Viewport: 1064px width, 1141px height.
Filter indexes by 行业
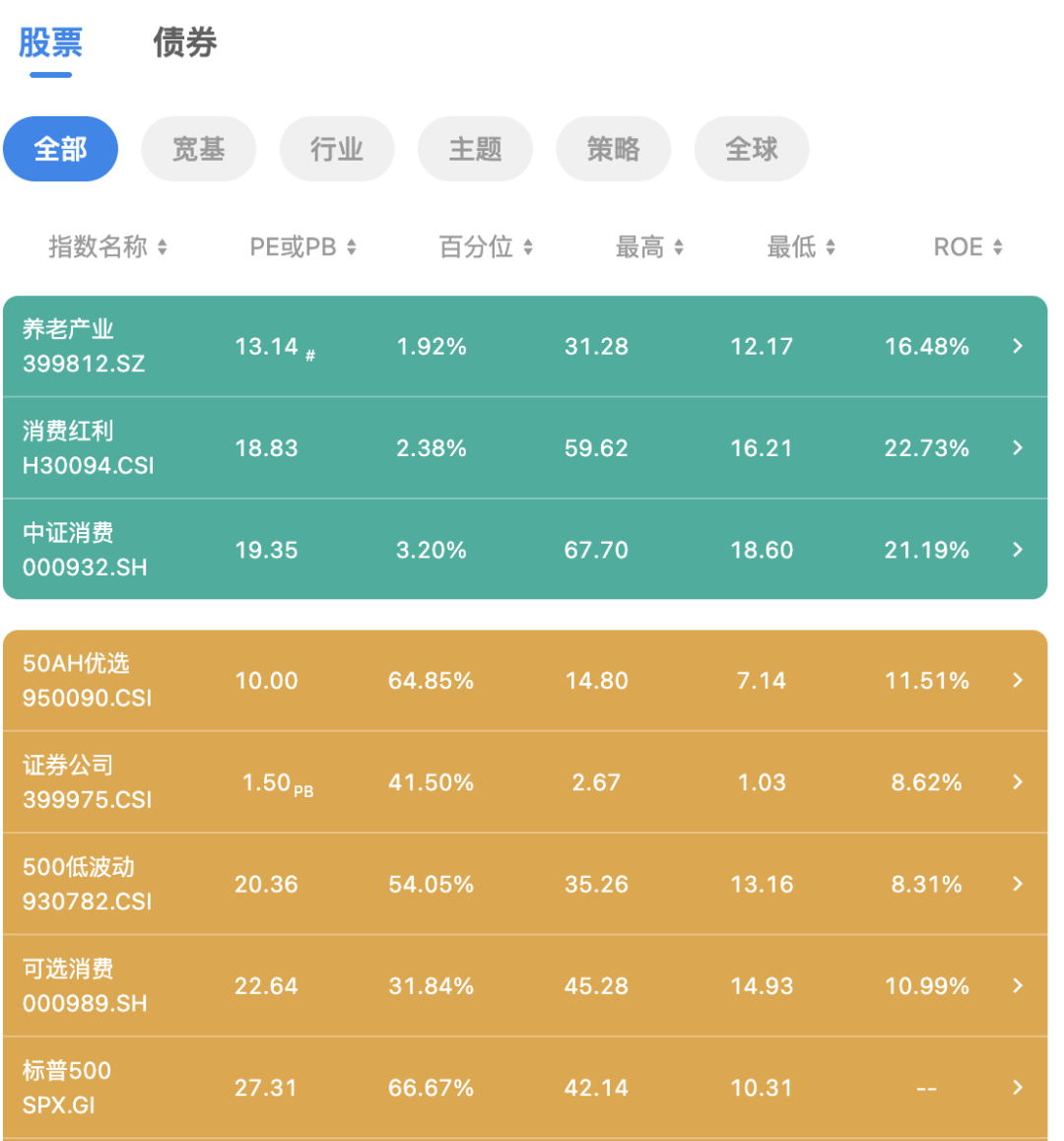point(337,150)
